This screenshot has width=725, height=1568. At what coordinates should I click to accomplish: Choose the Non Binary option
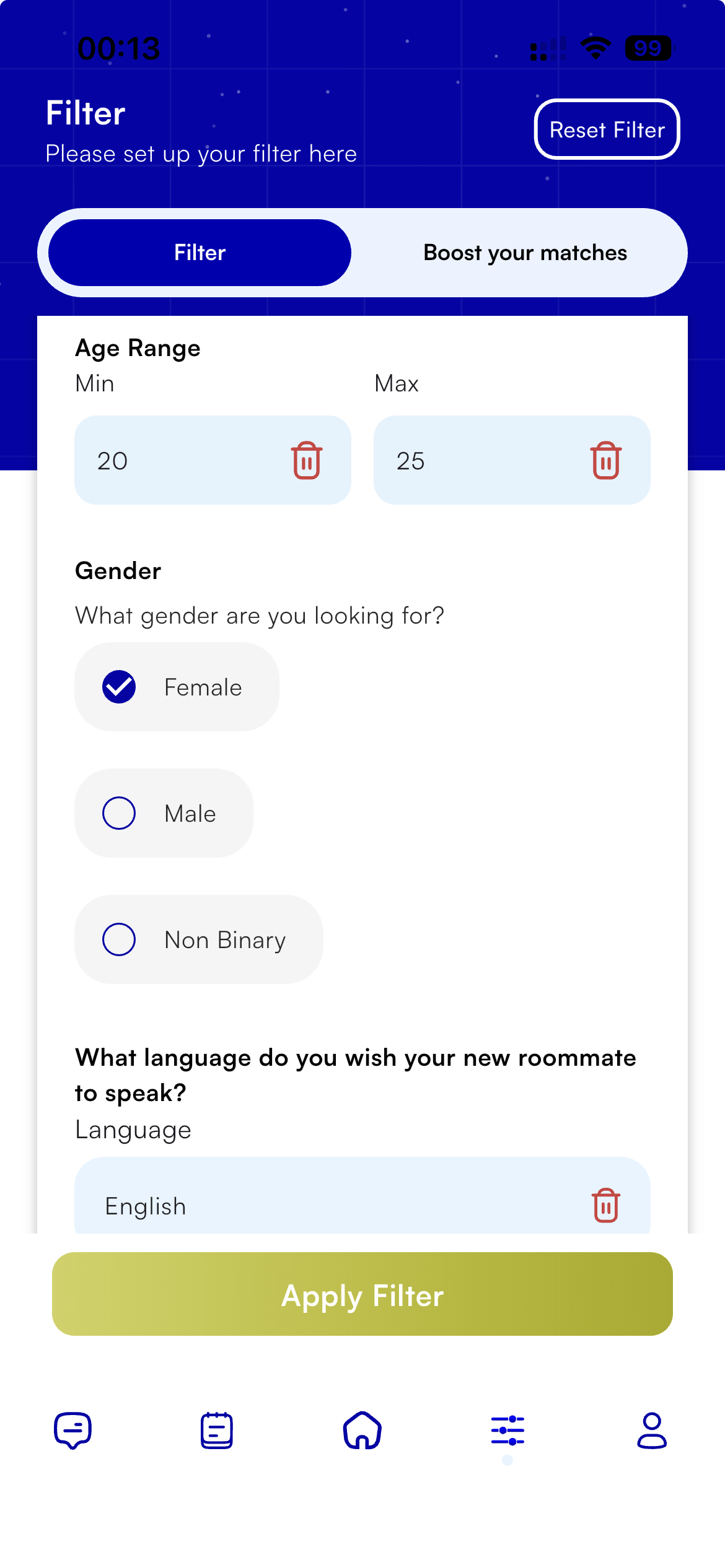tap(119, 939)
